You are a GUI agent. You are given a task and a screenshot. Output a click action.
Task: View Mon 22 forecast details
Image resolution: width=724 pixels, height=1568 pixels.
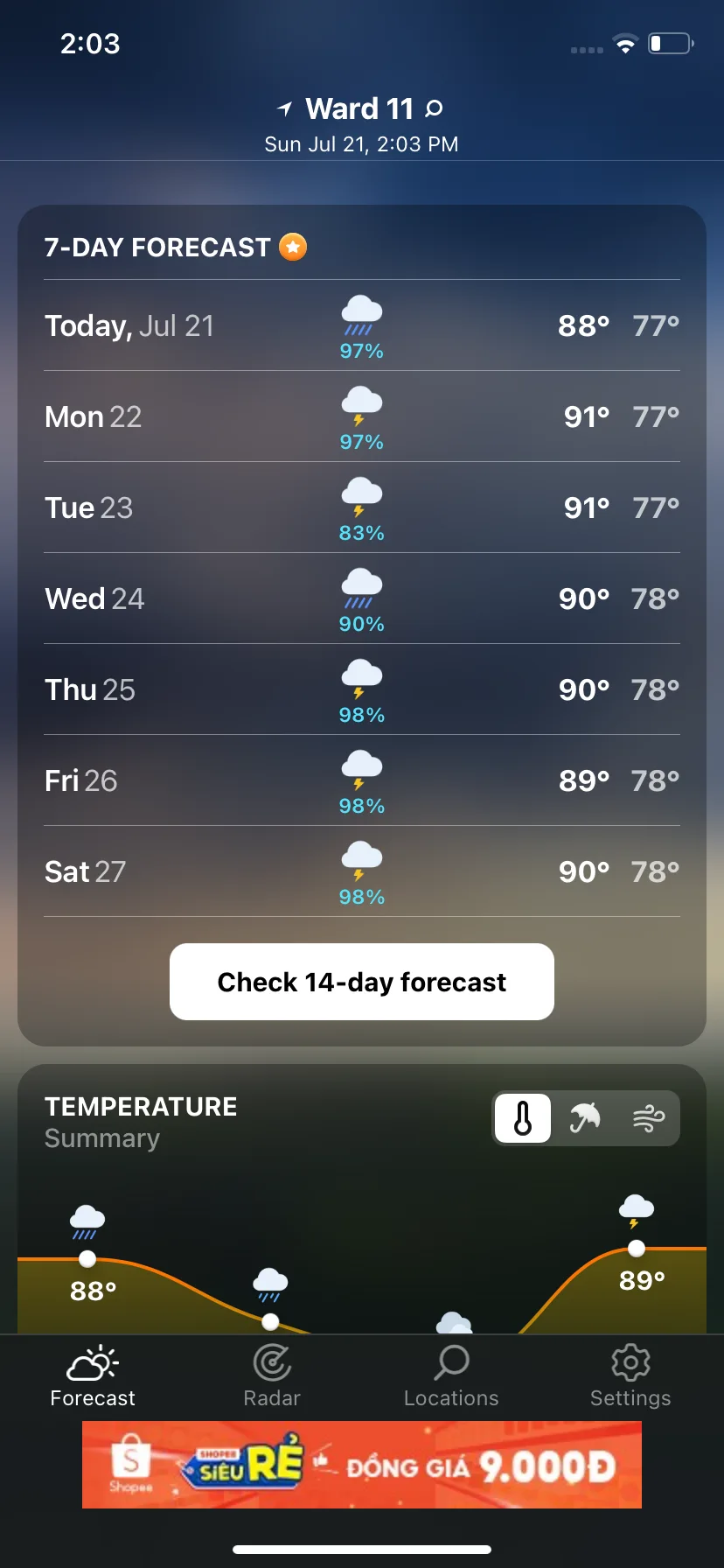click(362, 416)
